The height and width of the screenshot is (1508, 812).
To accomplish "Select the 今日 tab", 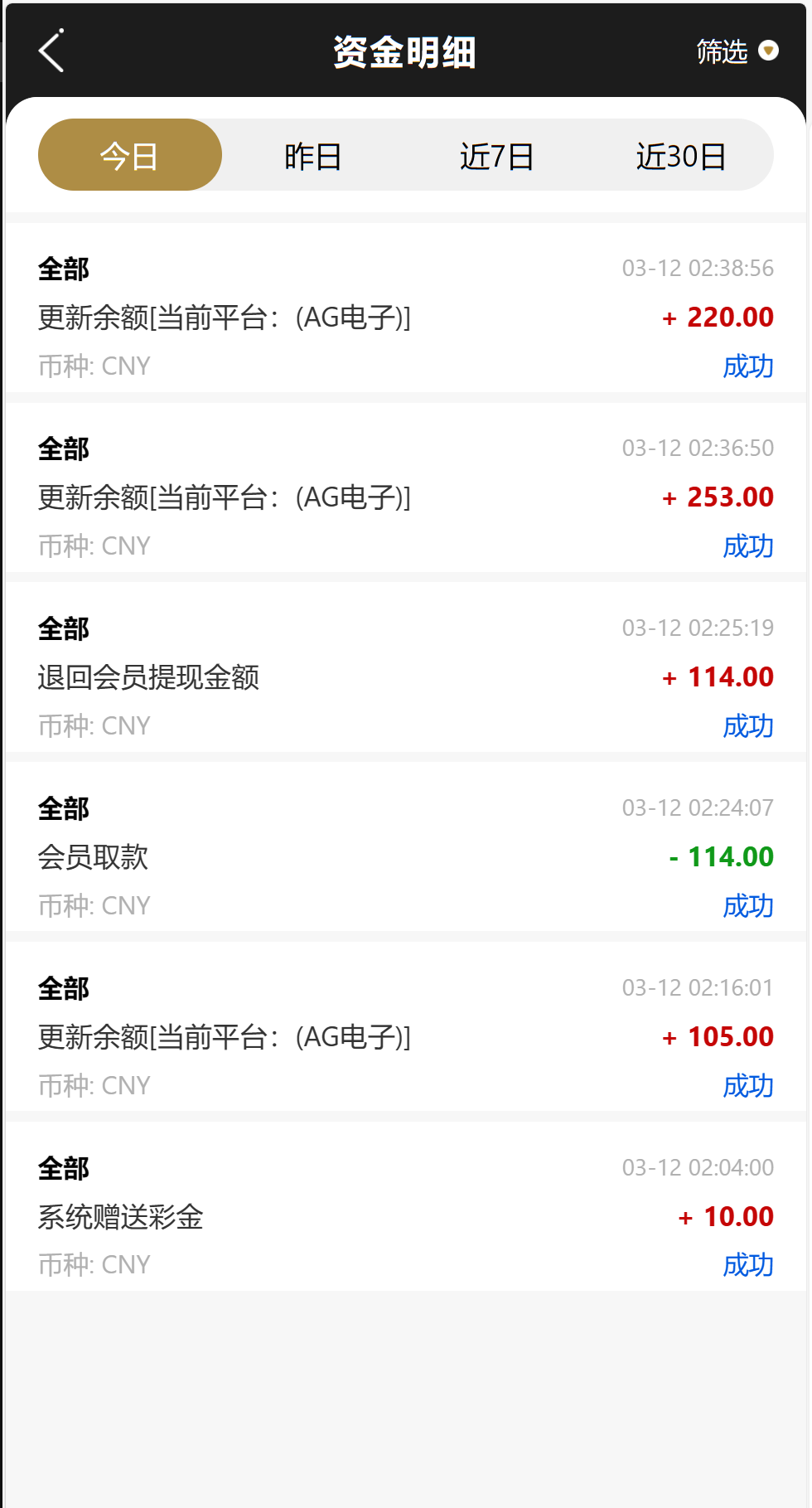I will click(x=130, y=156).
